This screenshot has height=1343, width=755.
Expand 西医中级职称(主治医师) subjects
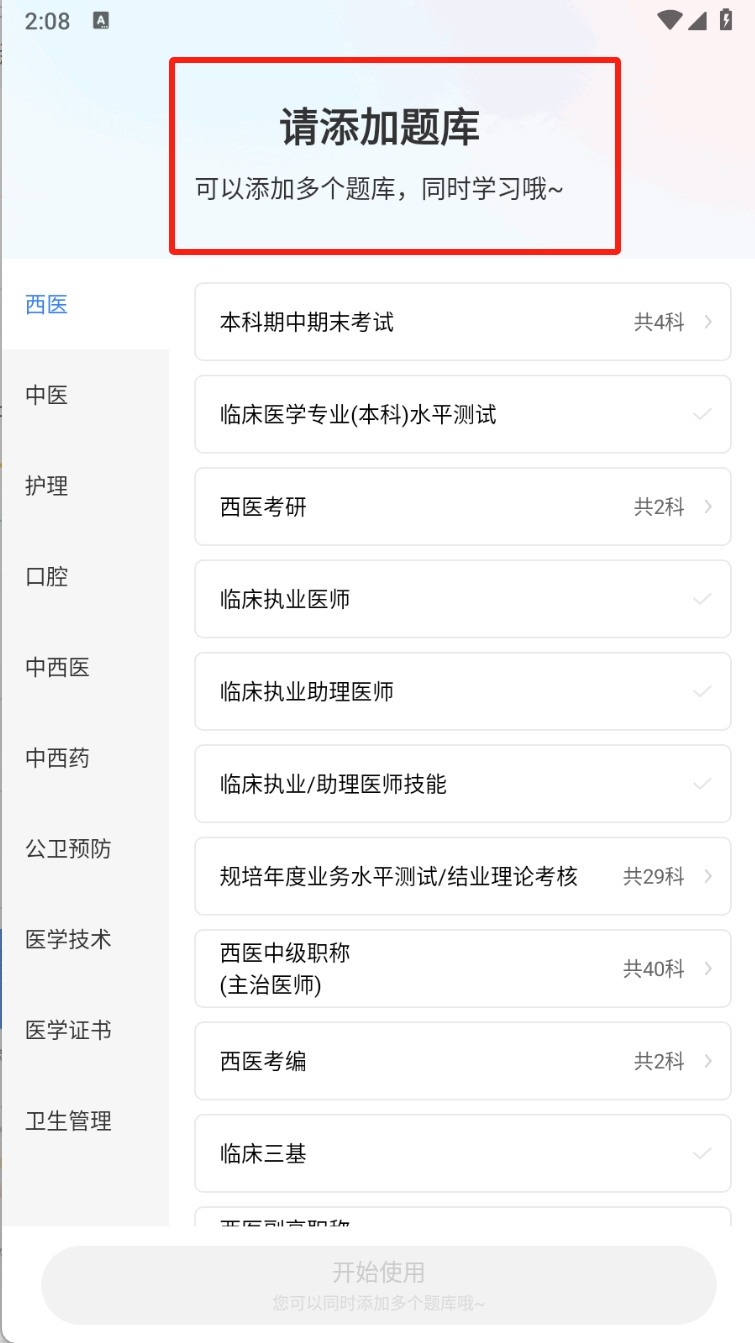[x=462, y=969]
